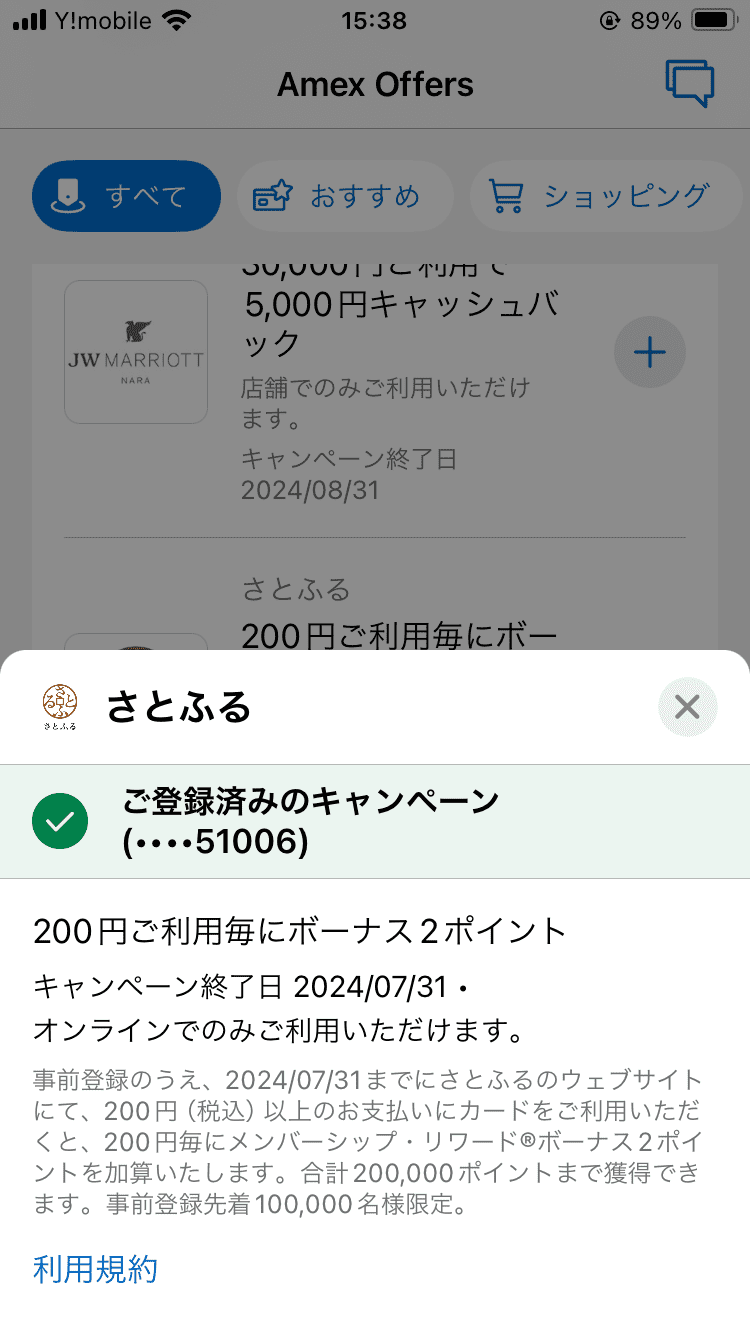Select the すべて filter chip
The height and width of the screenshot is (1334, 750).
(x=126, y=196)
